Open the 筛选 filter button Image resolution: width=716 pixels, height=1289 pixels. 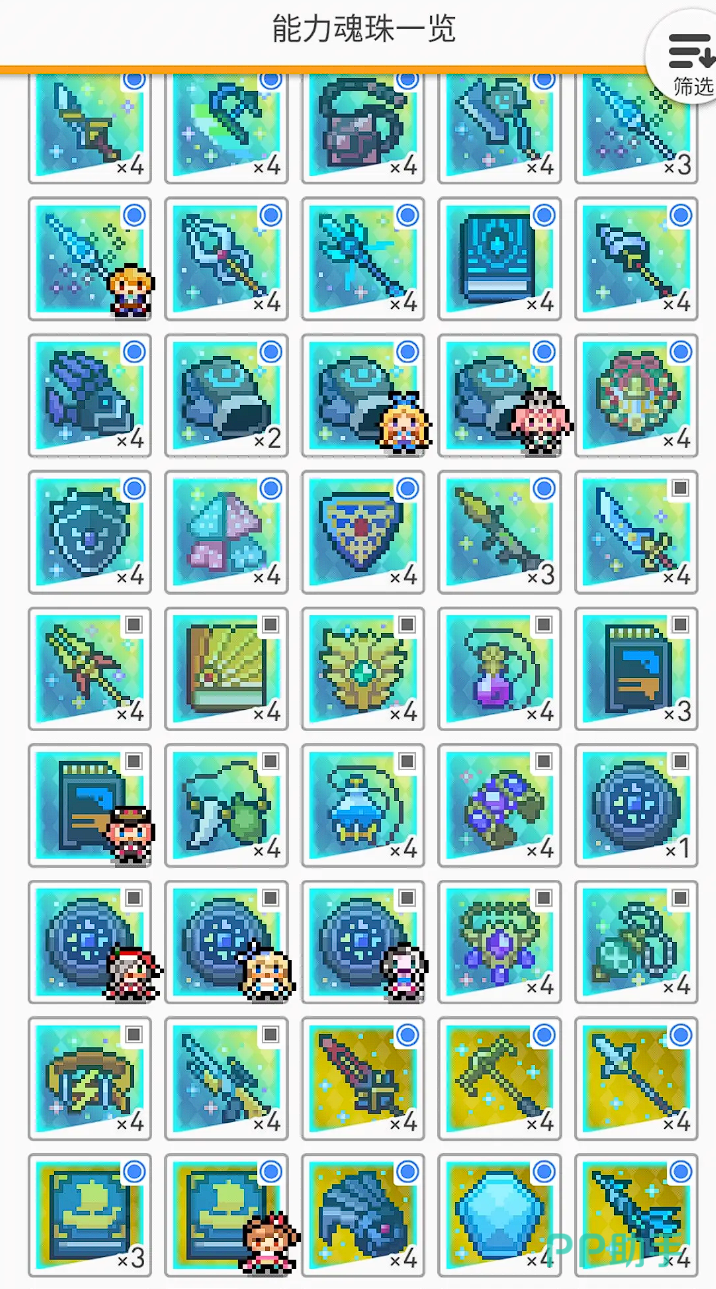[x=690, y=60]
